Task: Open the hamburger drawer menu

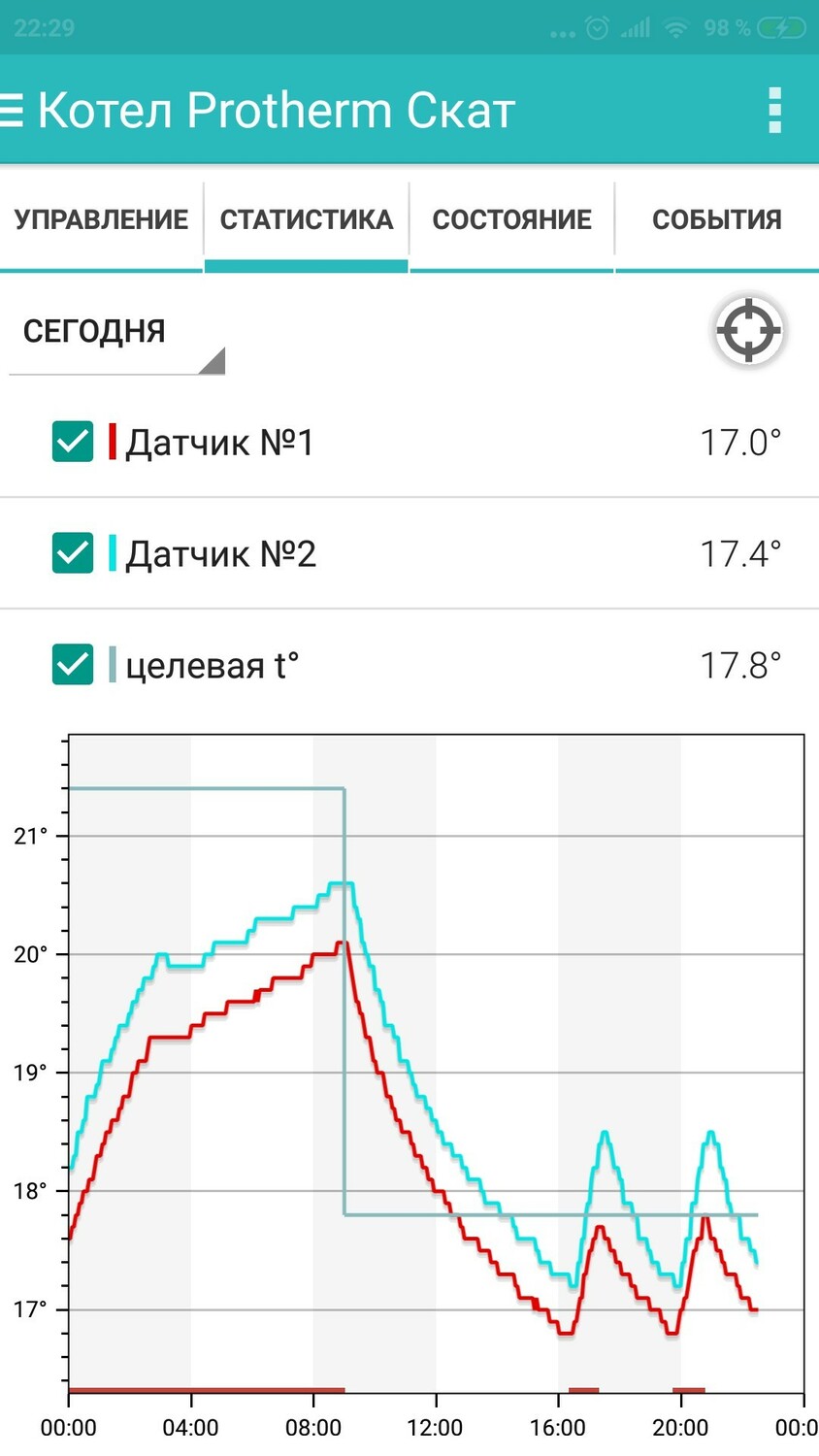Action: click(11, 110)
